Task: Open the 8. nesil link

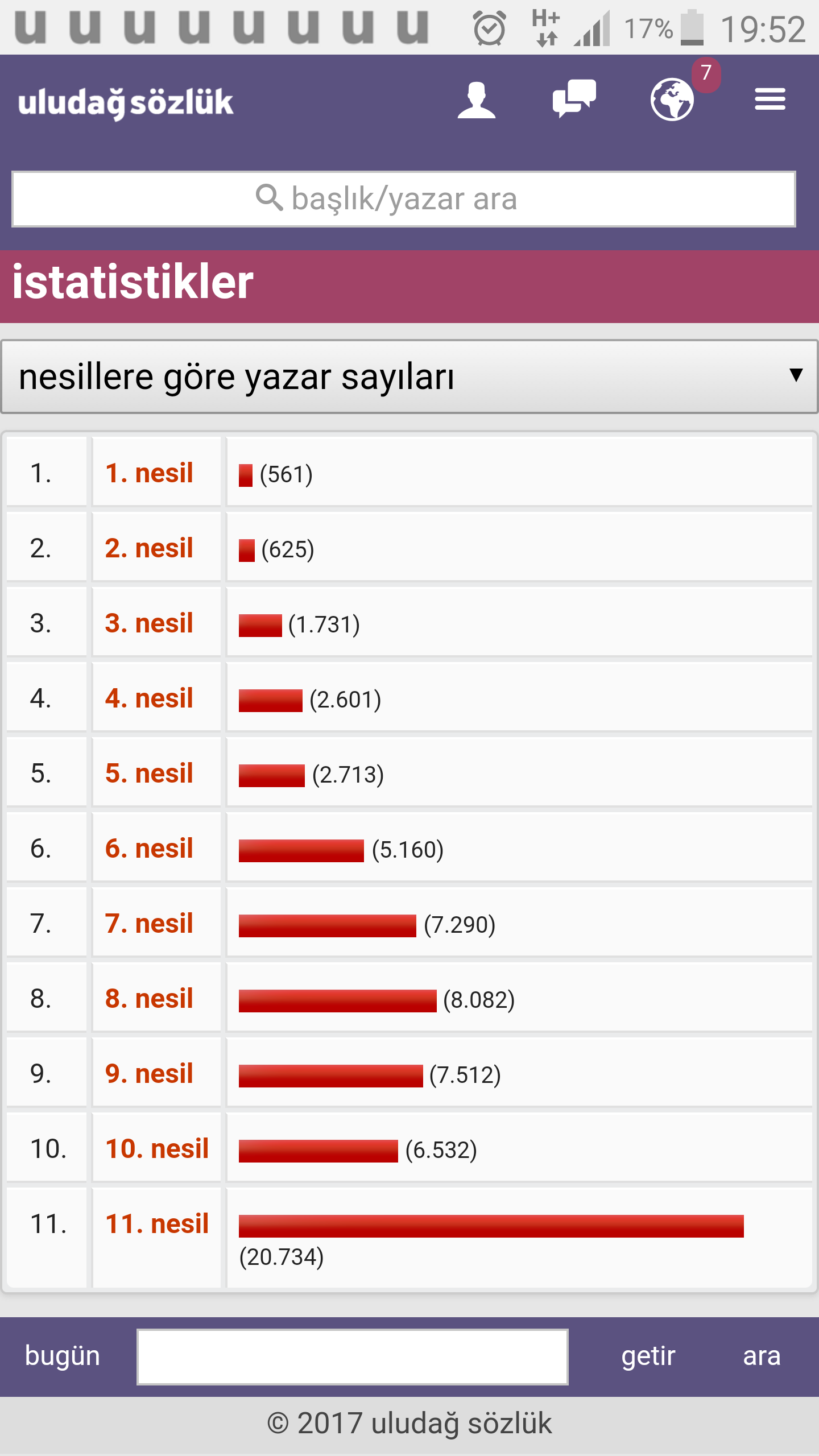Action: coord(149,998)
